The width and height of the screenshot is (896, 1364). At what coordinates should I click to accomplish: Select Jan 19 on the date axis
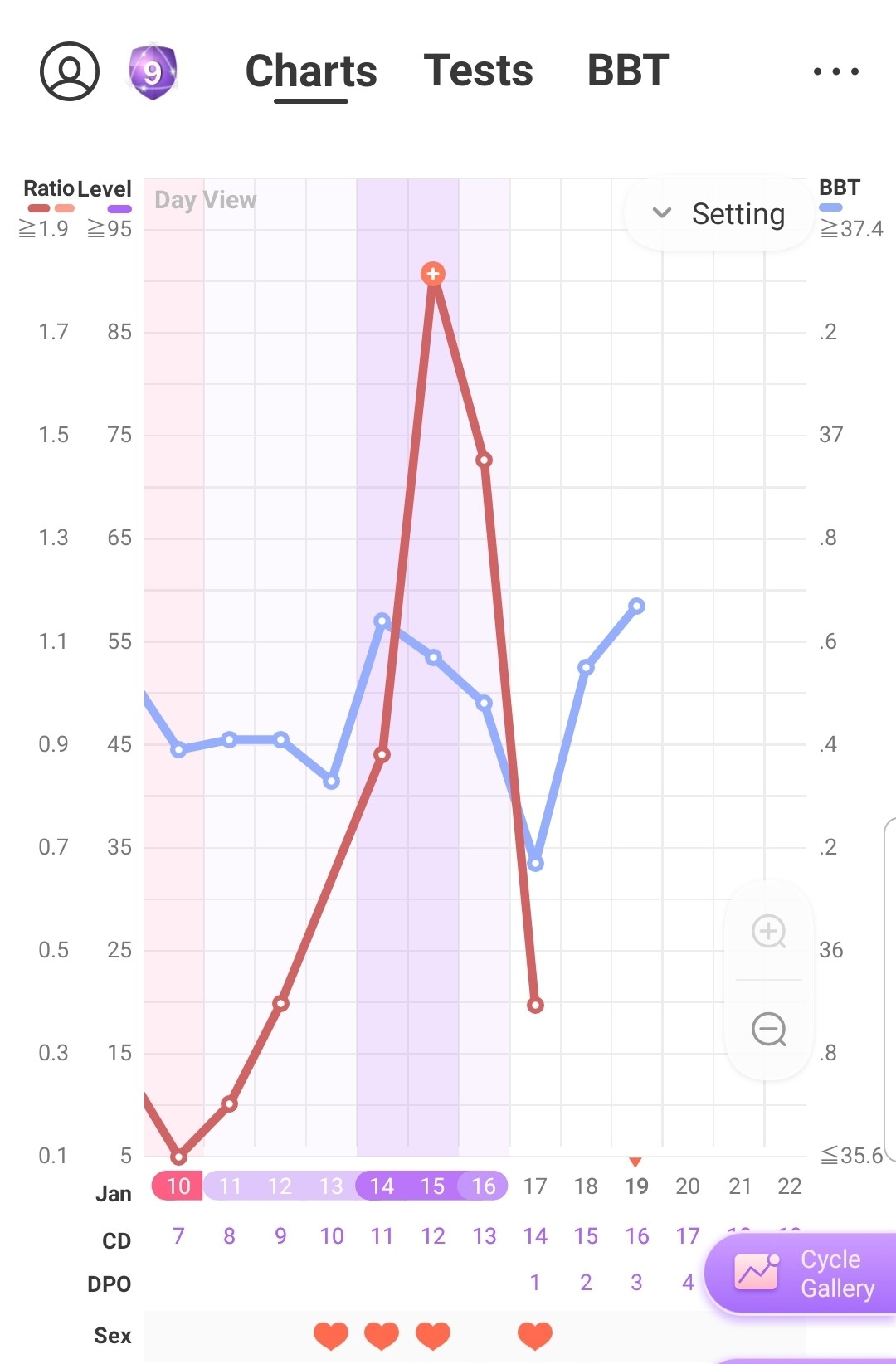(636, 1186)
